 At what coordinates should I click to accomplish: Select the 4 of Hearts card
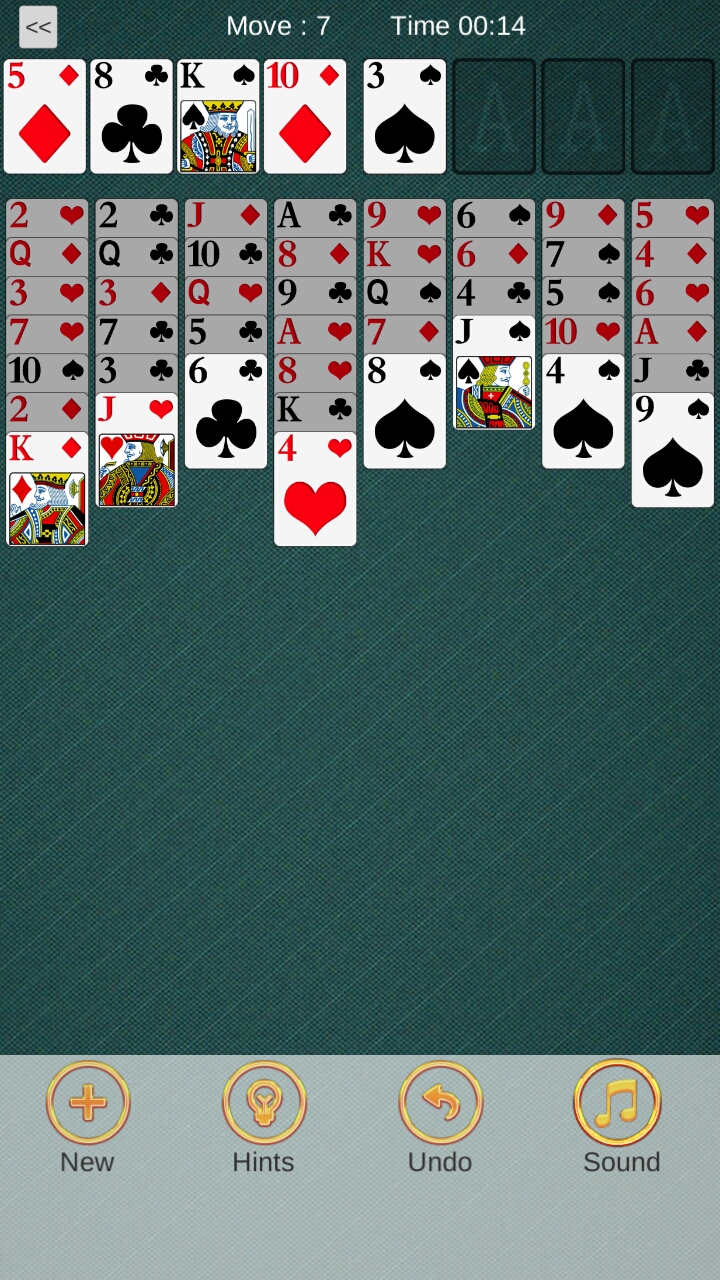pos(315,480)
